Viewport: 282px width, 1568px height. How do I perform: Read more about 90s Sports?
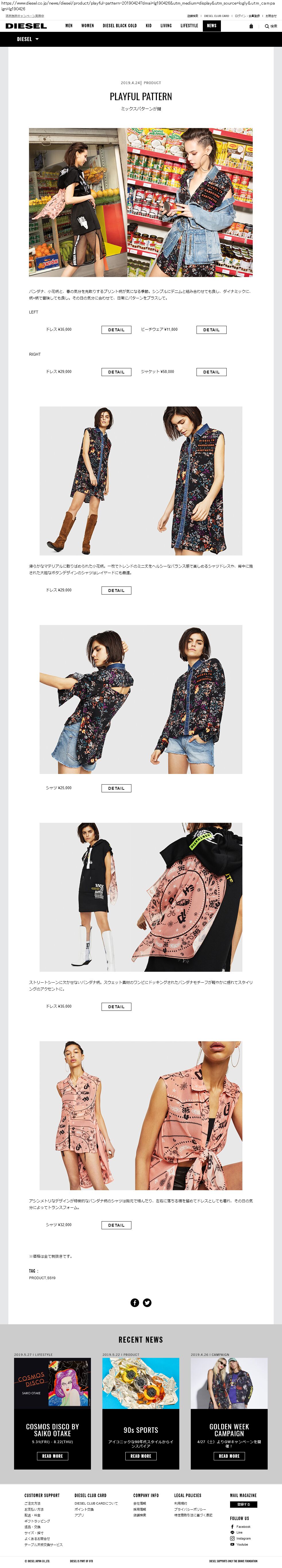point(140,1455)
